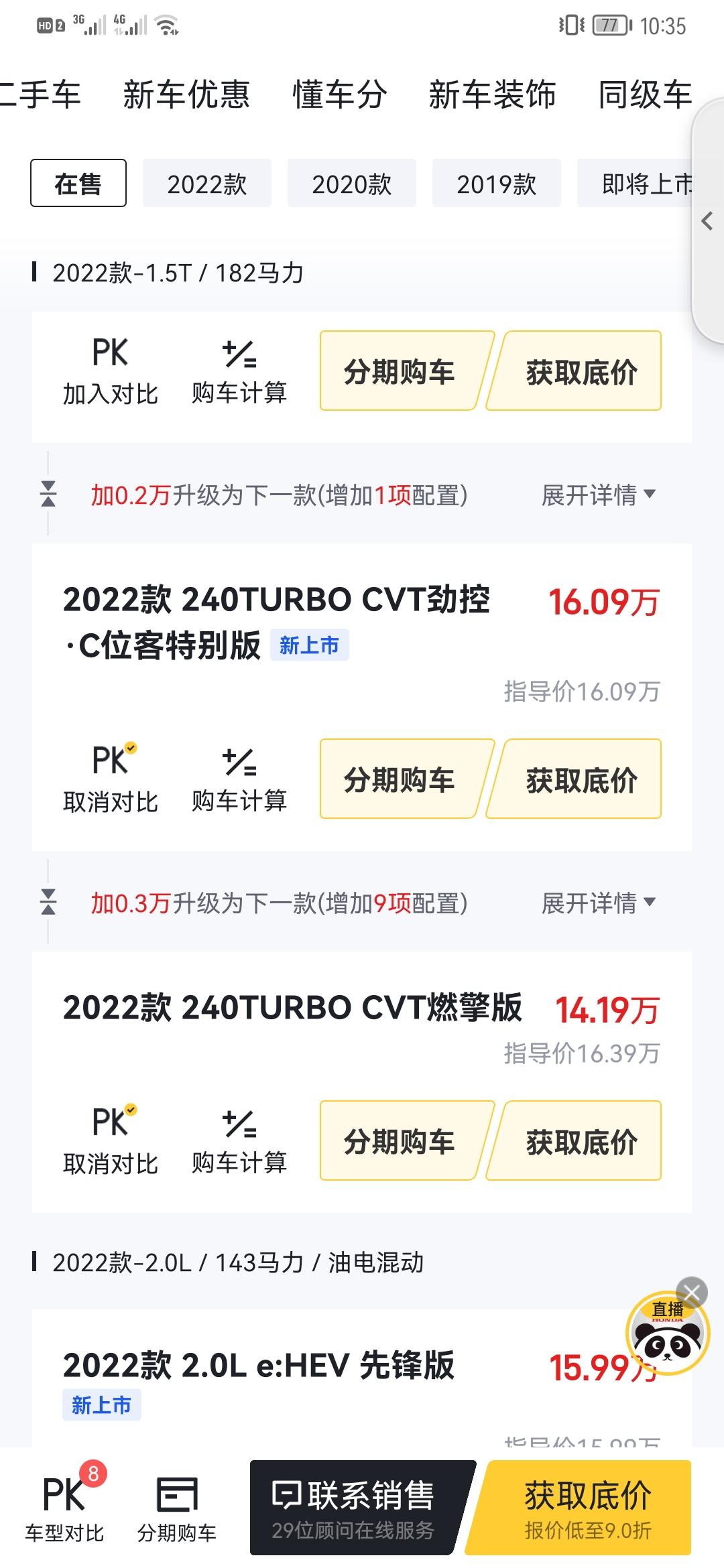Select the 2020款 filter chip
The height and width of the screenshot is (1568, 724).
352,183
